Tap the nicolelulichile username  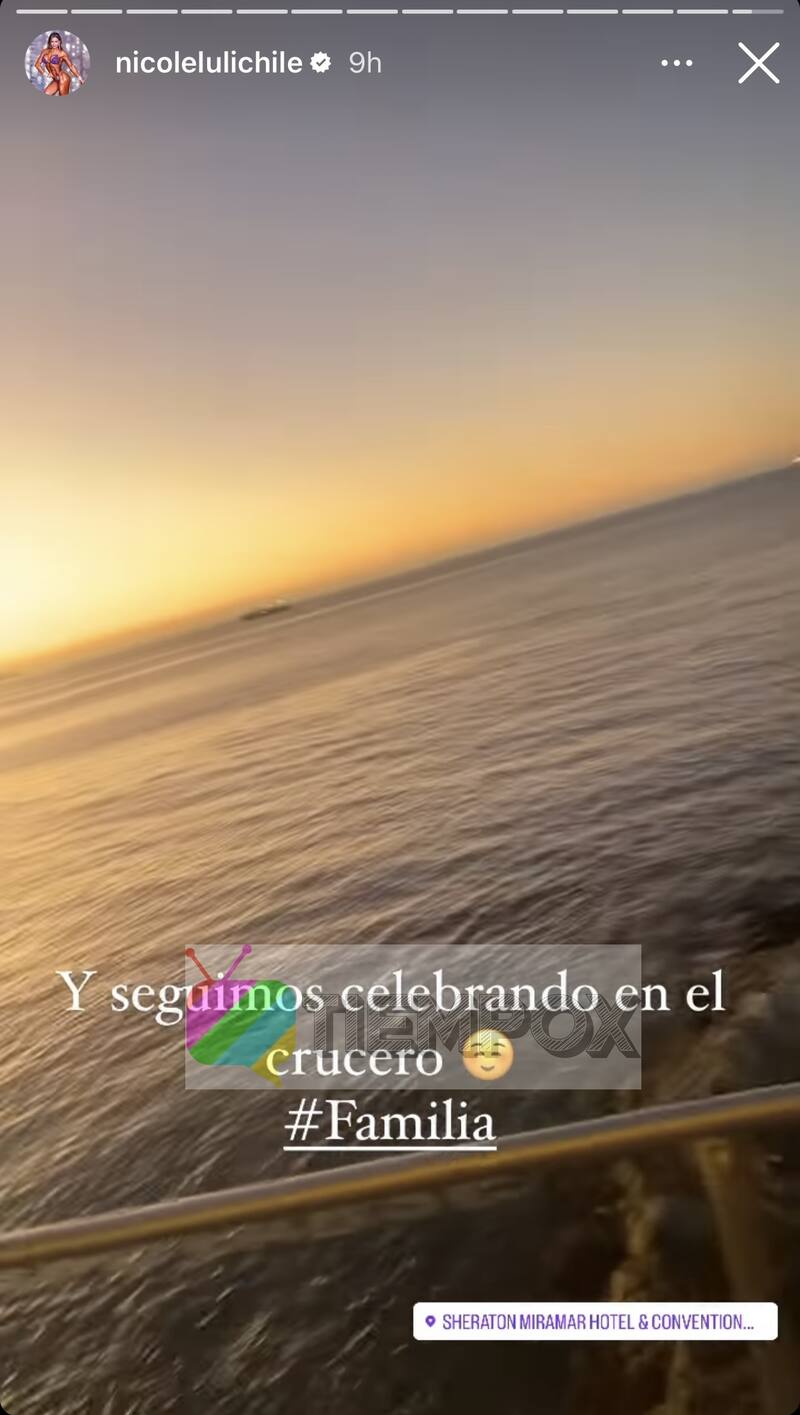click(x=208, y=63)
